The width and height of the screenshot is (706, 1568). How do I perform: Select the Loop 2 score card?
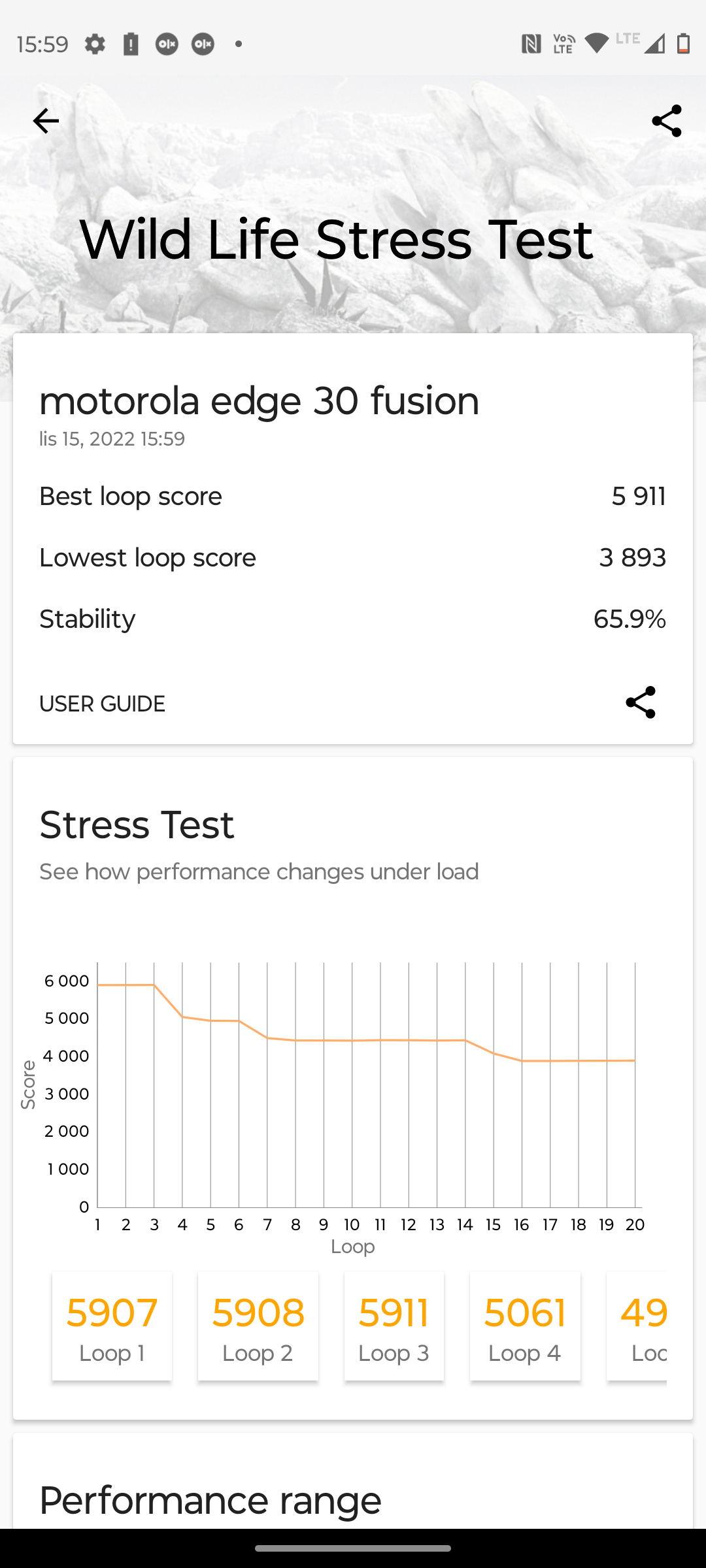pos(258,1326)
